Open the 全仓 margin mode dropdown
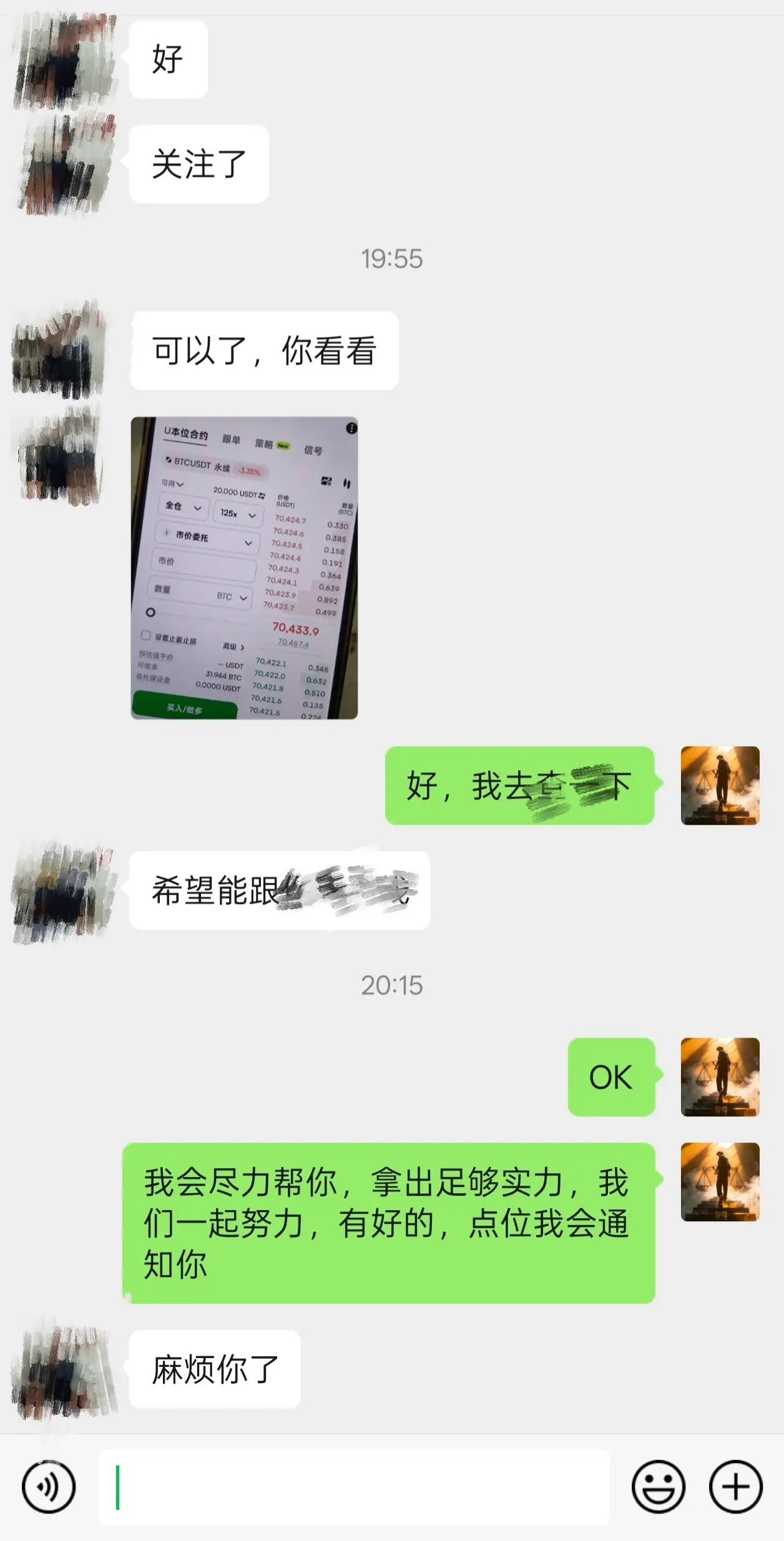 point(182,508)
